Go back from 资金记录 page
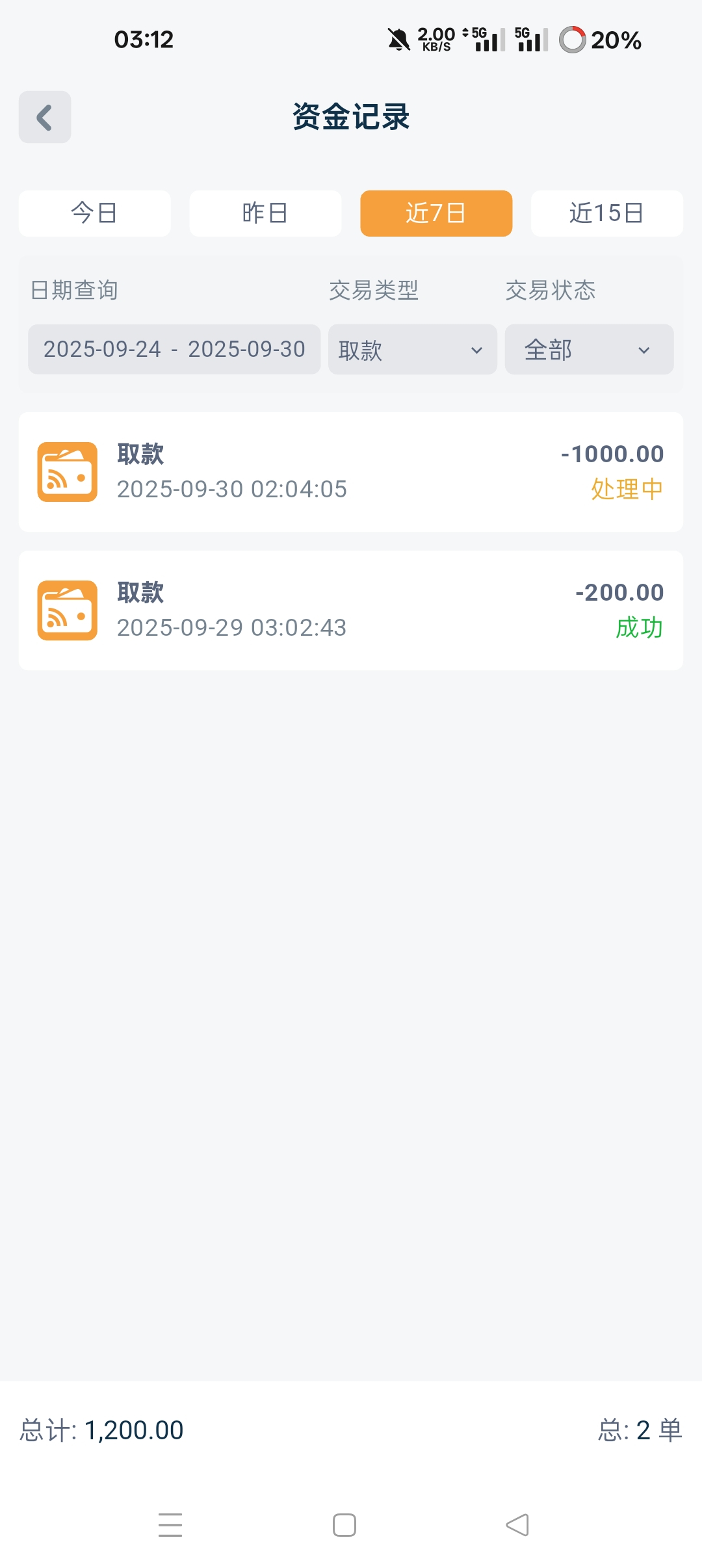Screen dimensions: 702x1568 tap(44, 117)
